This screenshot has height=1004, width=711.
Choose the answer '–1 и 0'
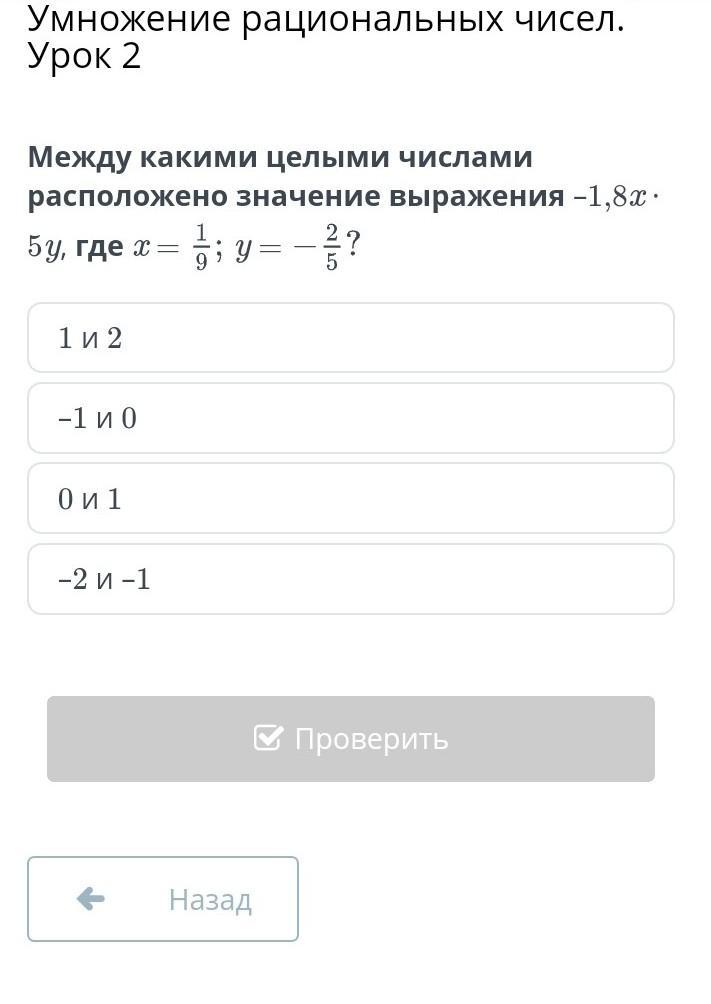coord(350,418)
